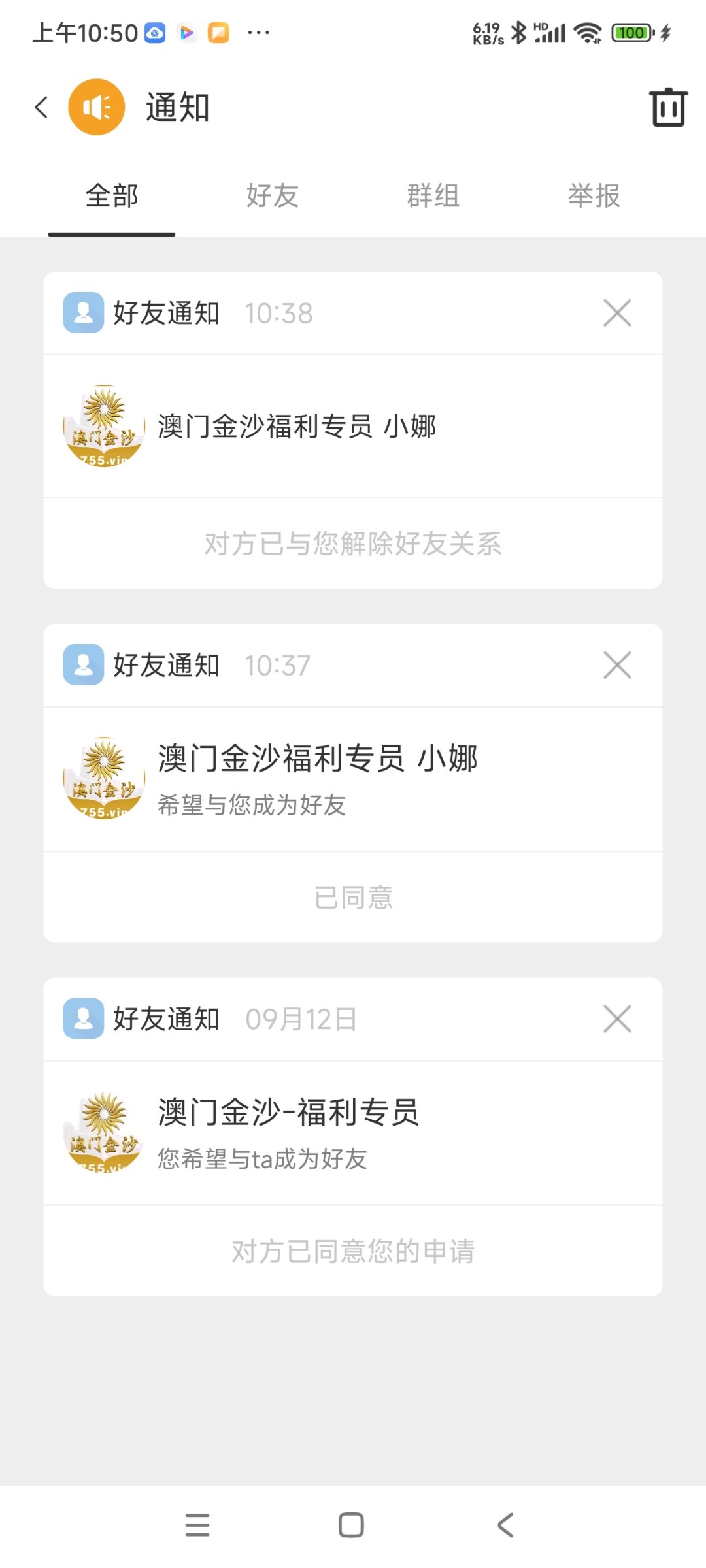
Task: Go back from the 通知 page
Action: point(42,107)
